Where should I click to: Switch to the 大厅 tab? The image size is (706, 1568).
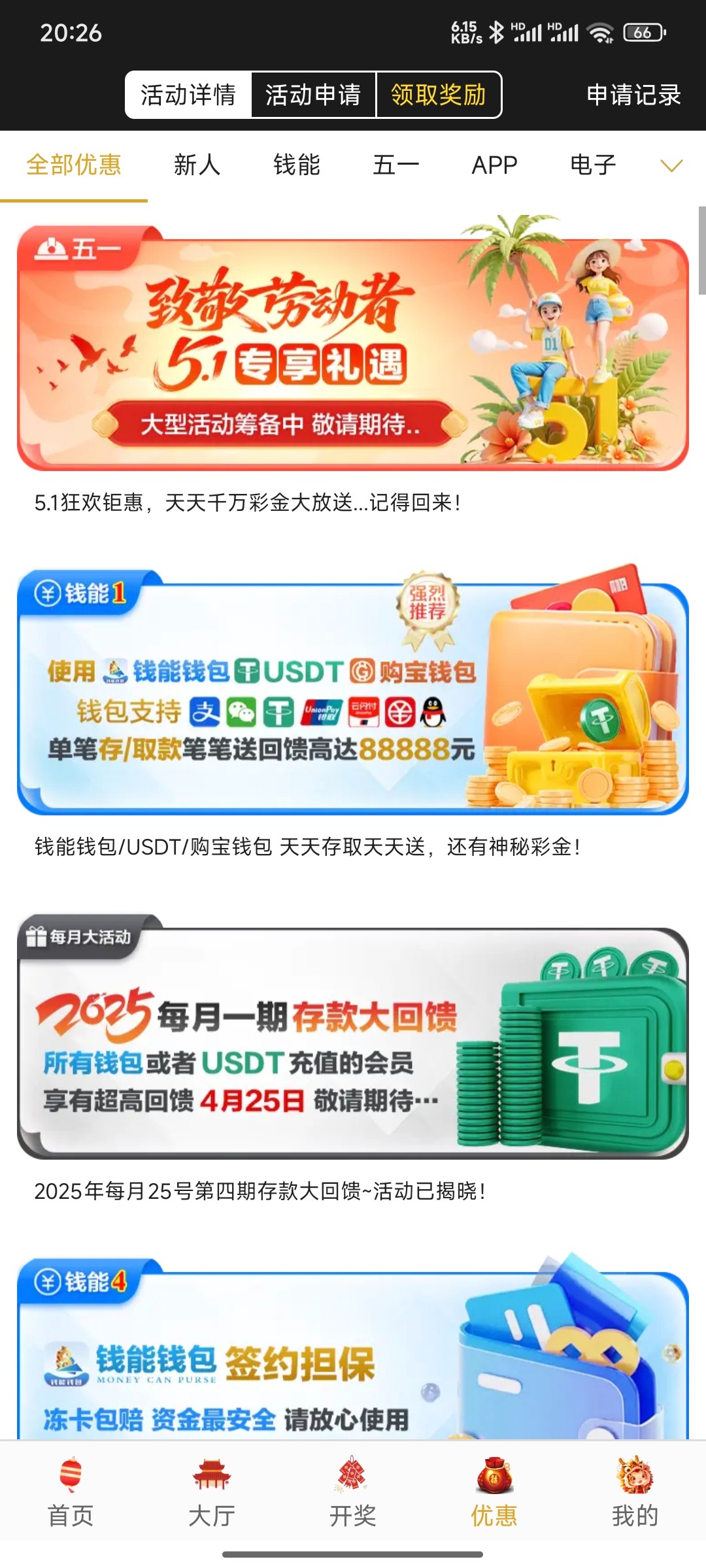click(x=212, y=1496)
